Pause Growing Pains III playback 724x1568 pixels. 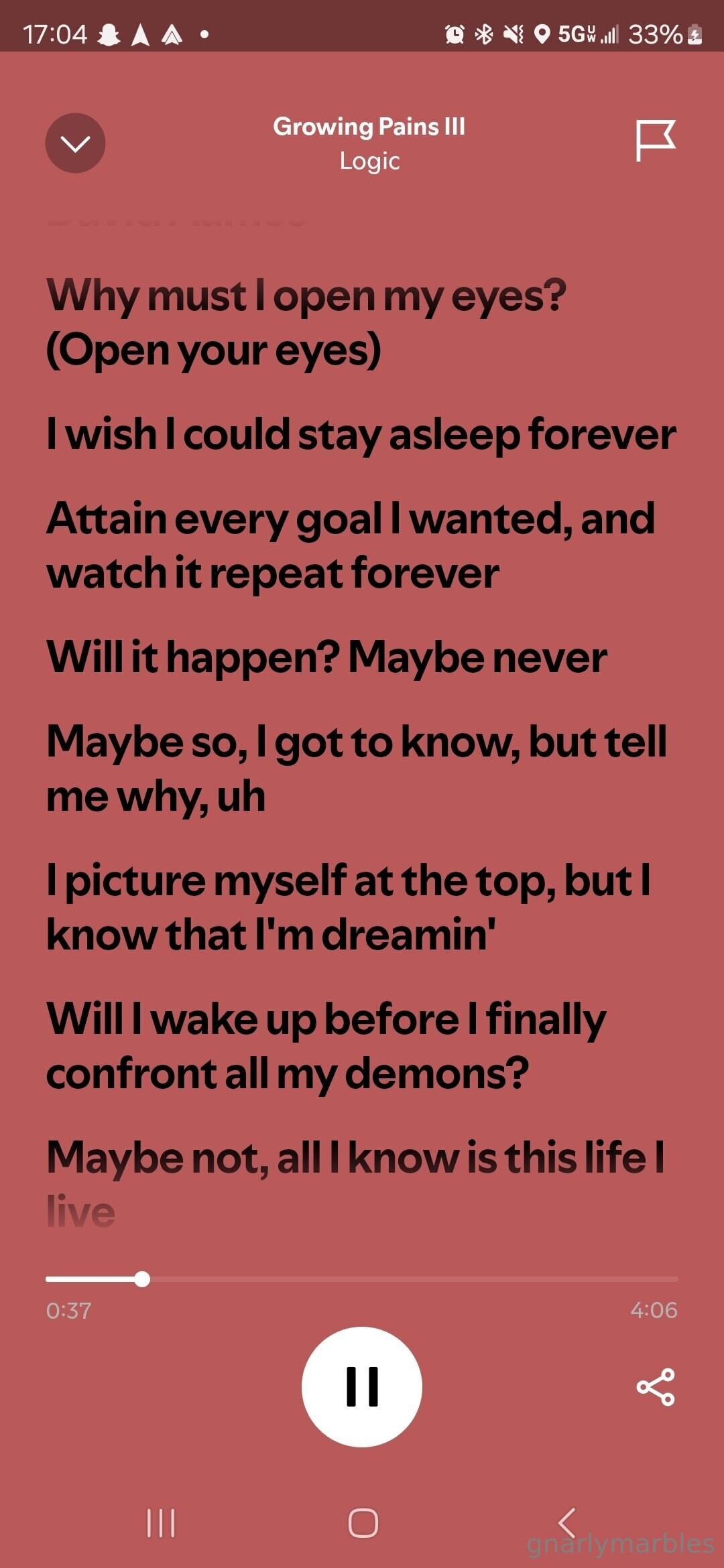tap(362, 1386)
